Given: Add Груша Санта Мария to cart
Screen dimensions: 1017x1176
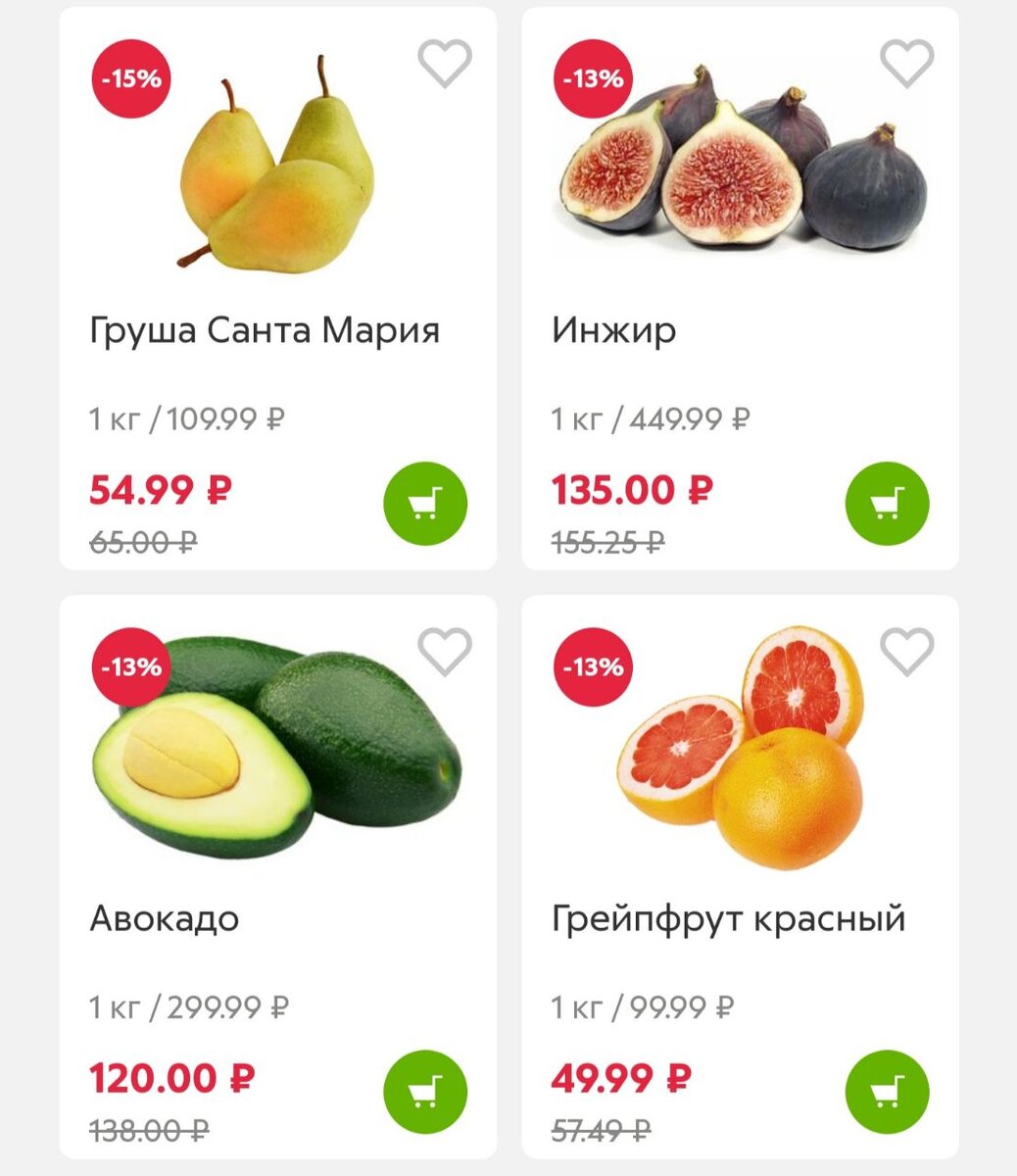Looking at the screenshot, I should 425,504.
